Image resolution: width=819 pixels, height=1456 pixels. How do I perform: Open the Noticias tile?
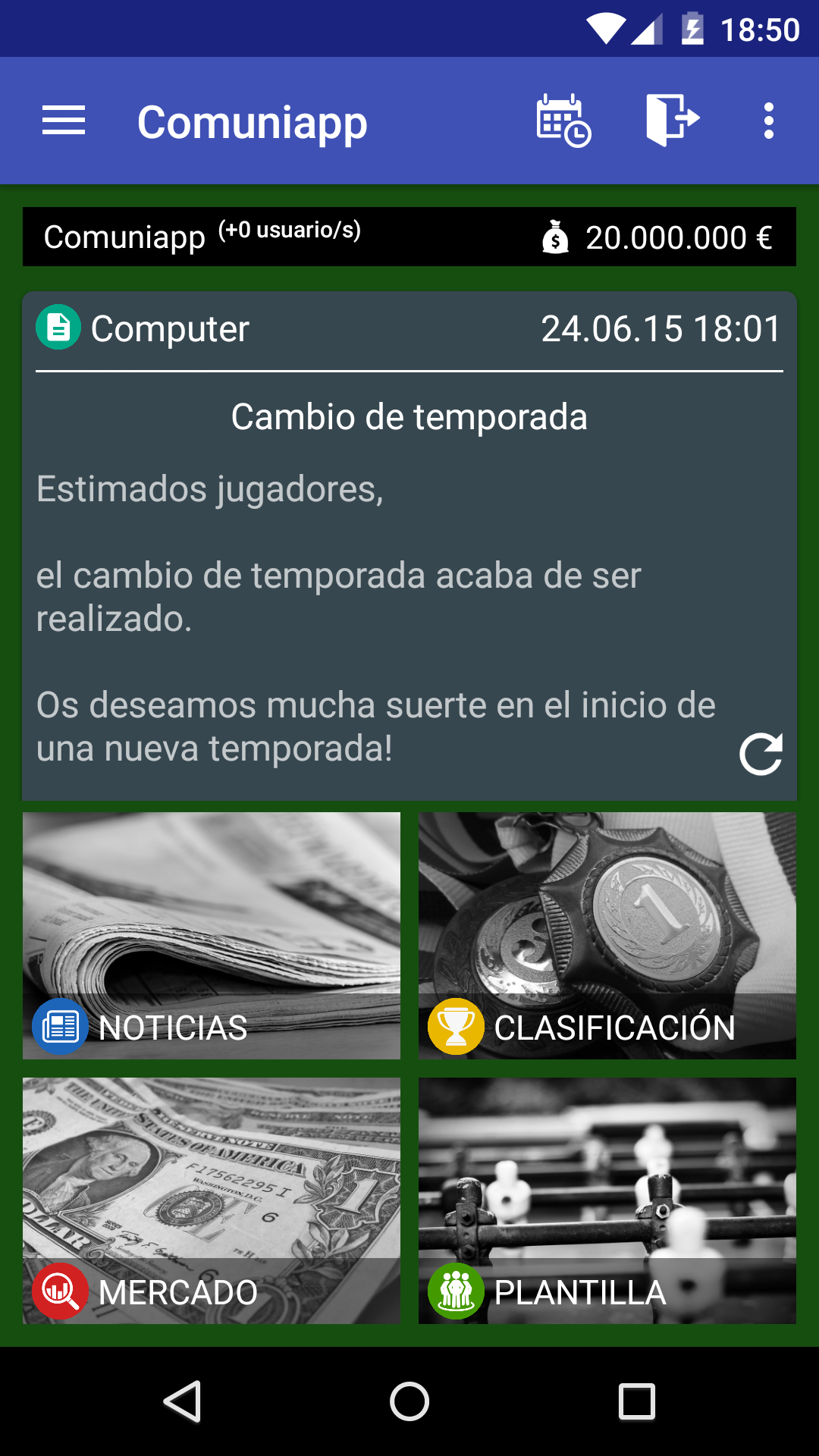pyautogui.click(x=212, y=936)
